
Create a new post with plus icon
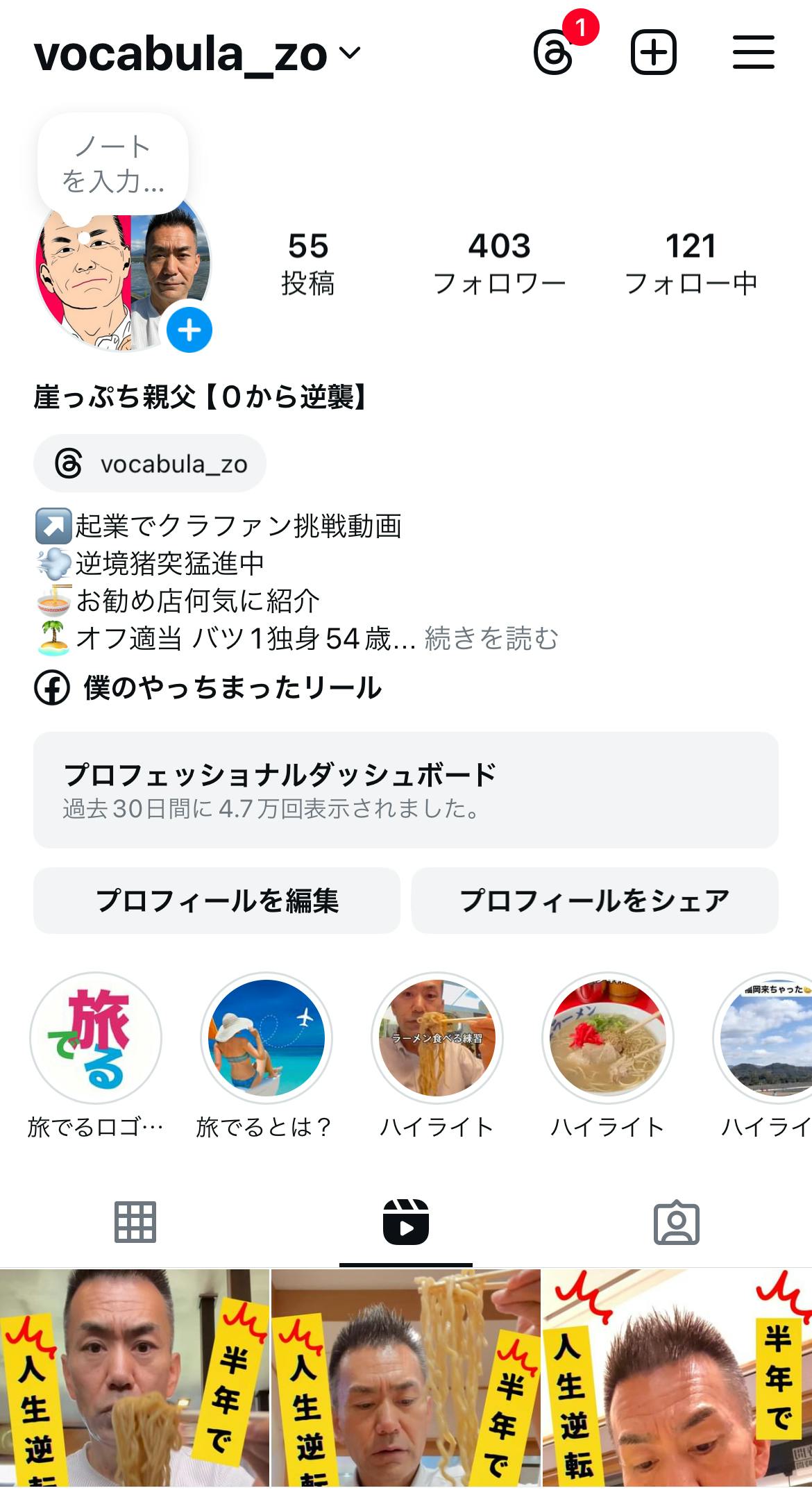coord(653,53)
